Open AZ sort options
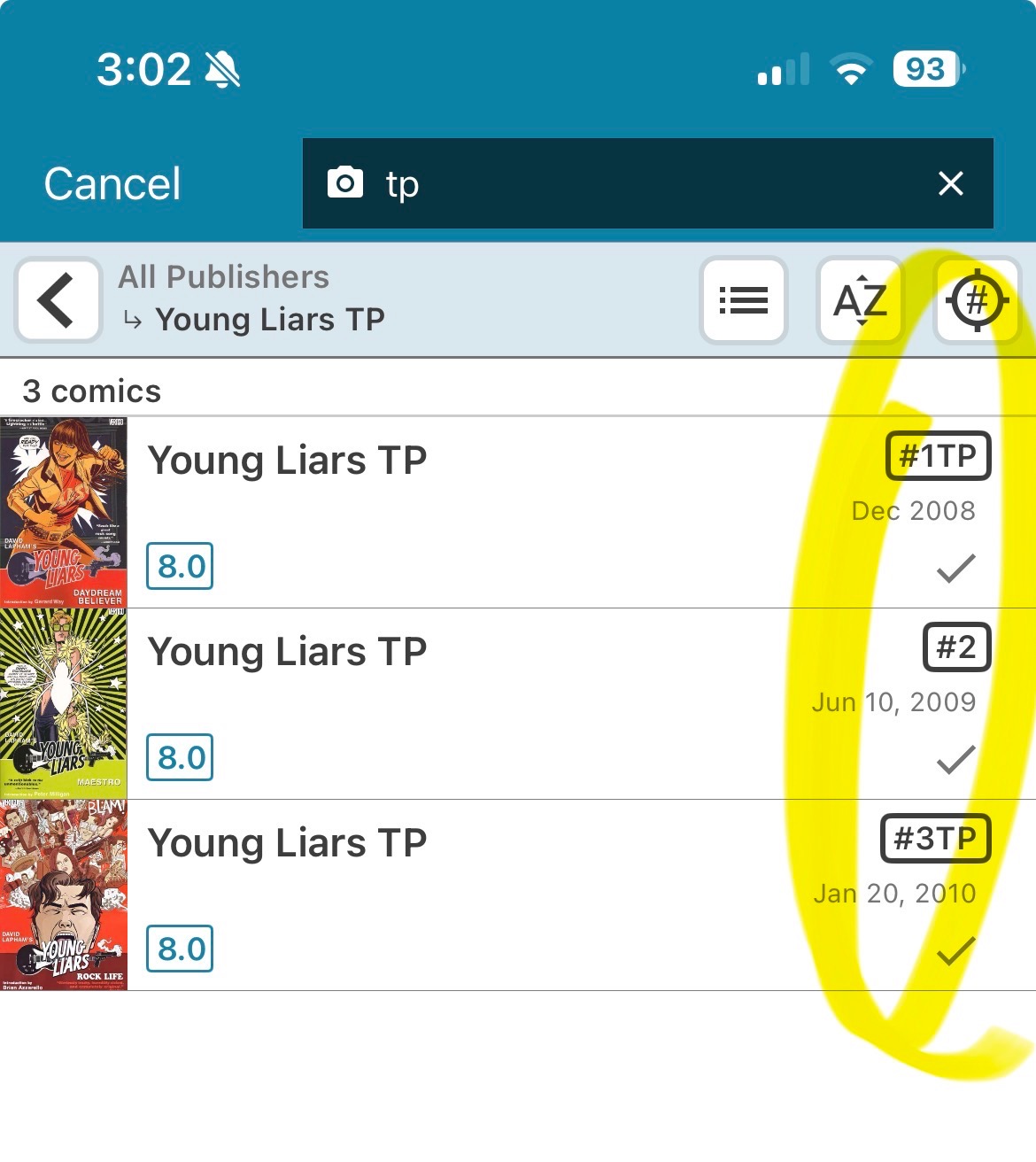The height and width of the screenshot is (1162, 1036). coord(860,300)
